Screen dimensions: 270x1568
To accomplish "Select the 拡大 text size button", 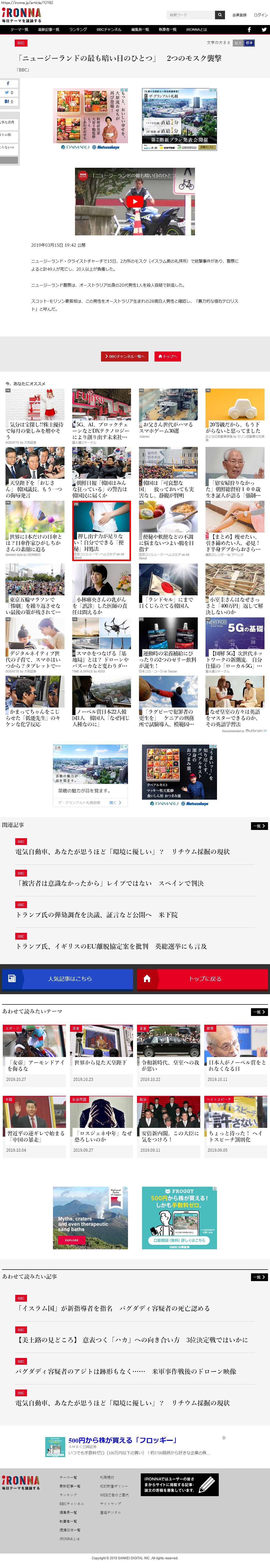I will click(238, 43).
